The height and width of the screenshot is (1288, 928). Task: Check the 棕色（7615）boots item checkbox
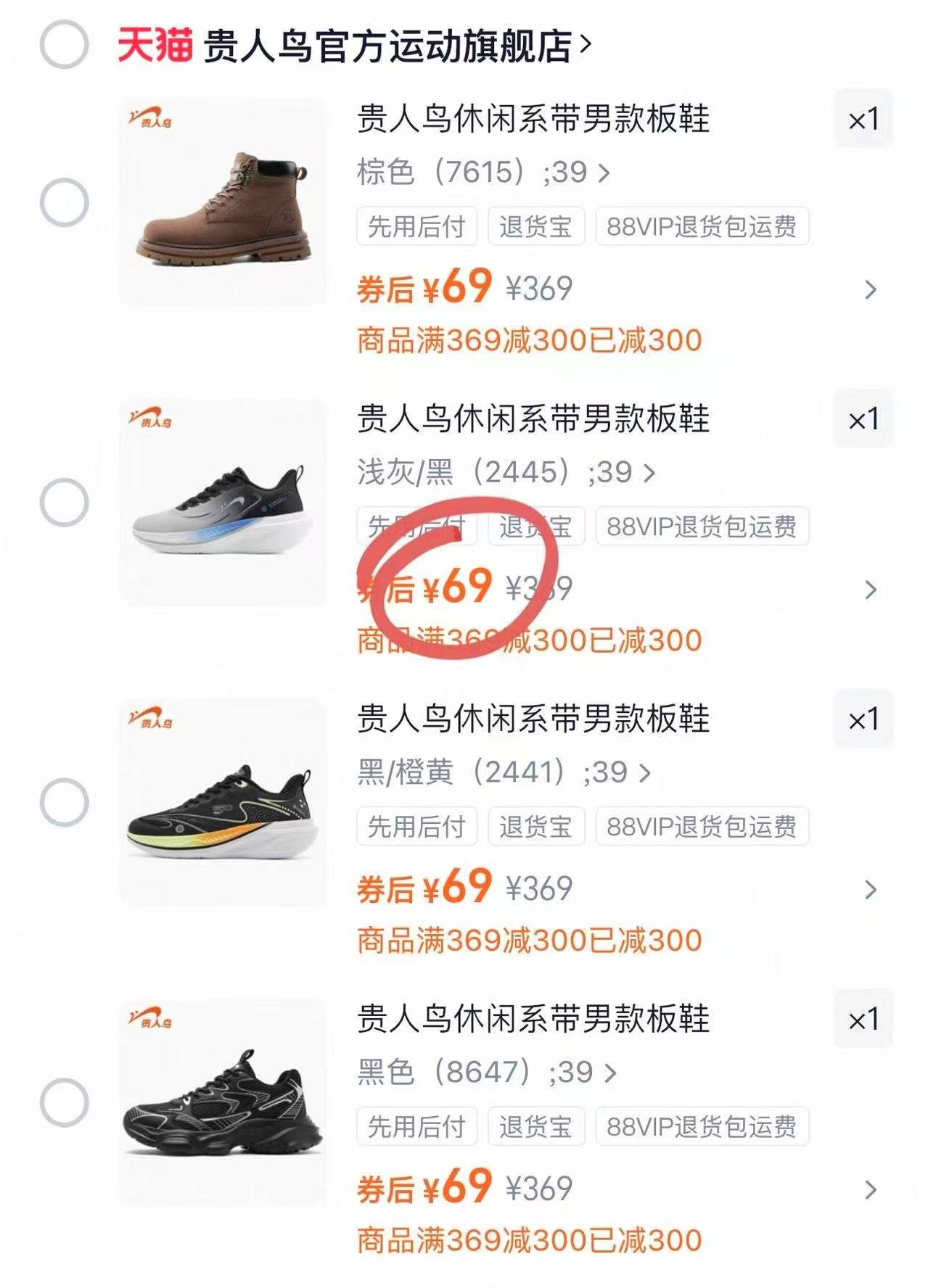click(x=65, y=203)
